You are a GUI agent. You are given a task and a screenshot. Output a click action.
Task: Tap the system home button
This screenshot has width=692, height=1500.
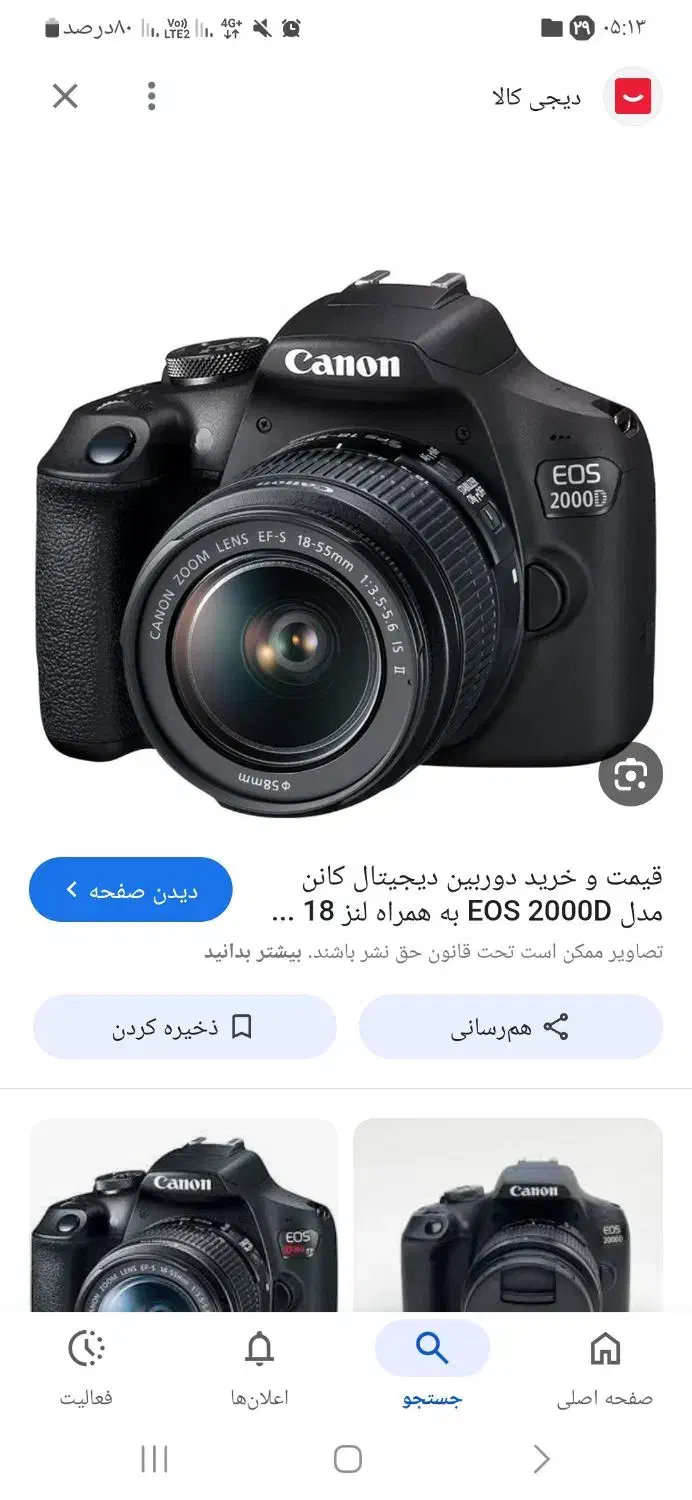(347, 1459)
